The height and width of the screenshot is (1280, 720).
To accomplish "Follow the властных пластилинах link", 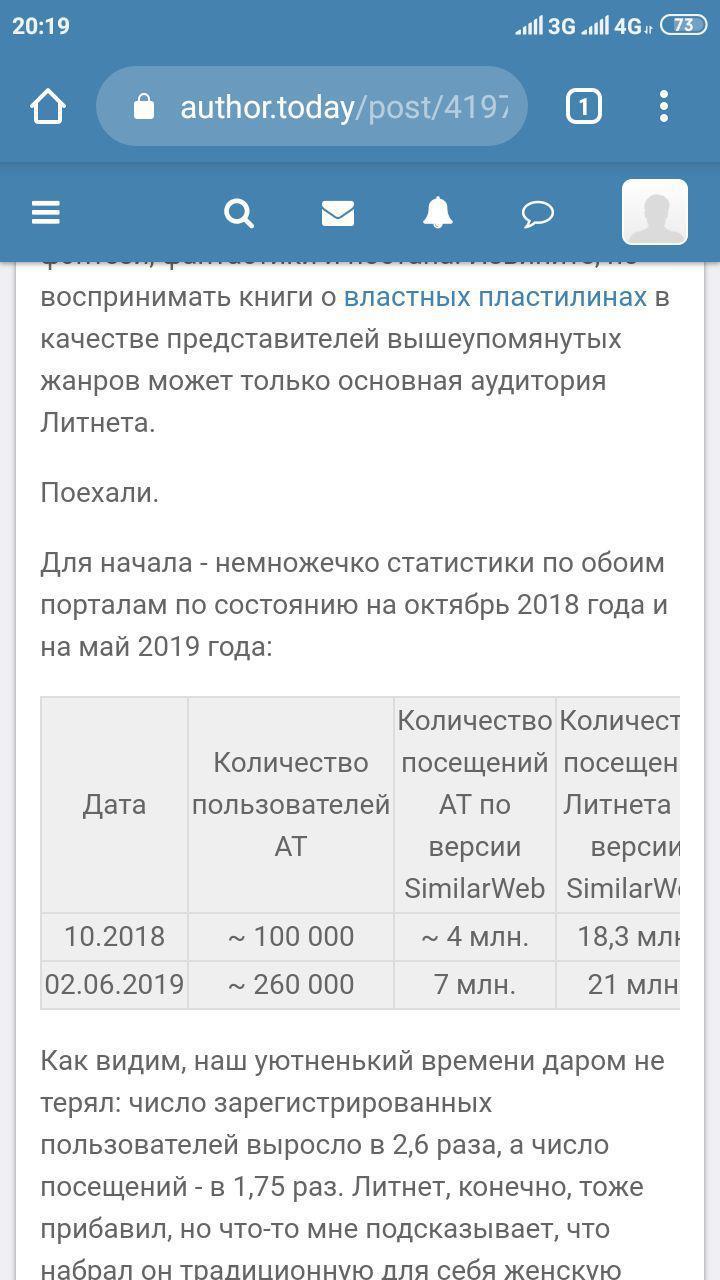I will (x=495, y=297).
